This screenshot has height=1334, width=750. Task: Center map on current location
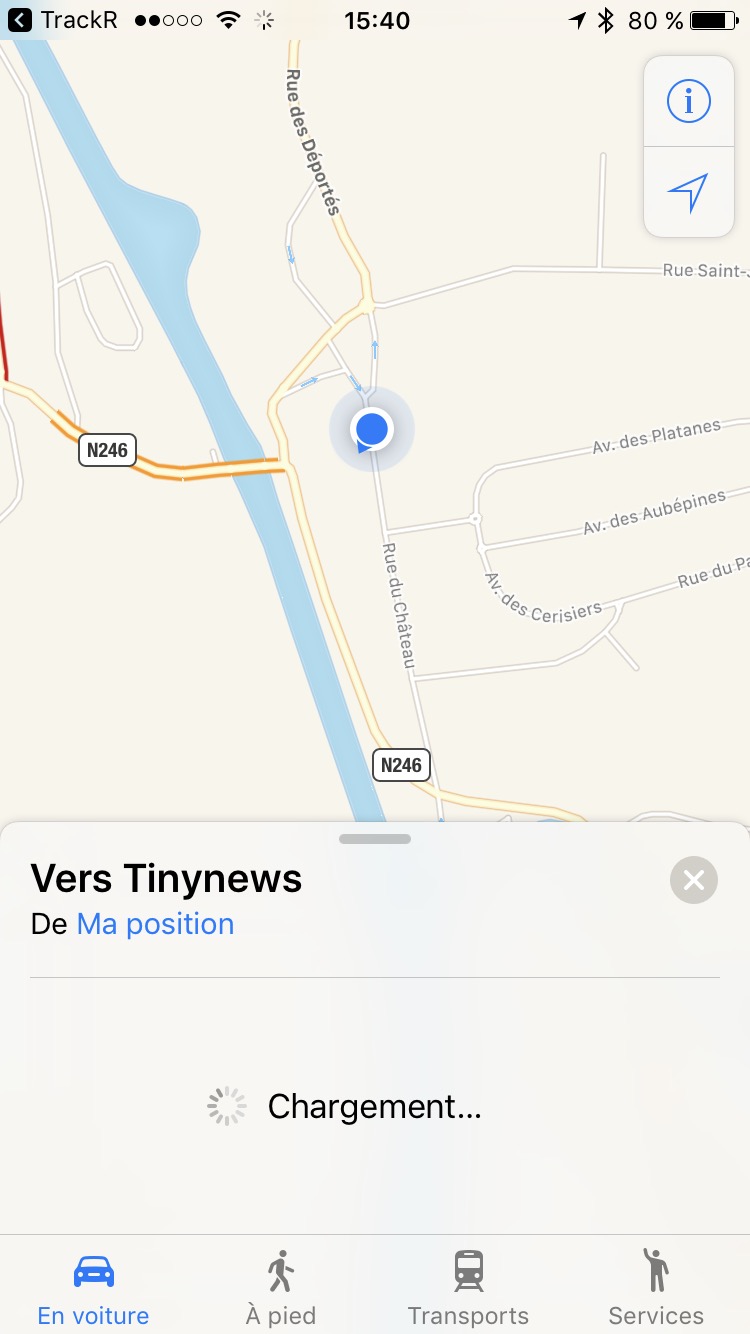689,192
